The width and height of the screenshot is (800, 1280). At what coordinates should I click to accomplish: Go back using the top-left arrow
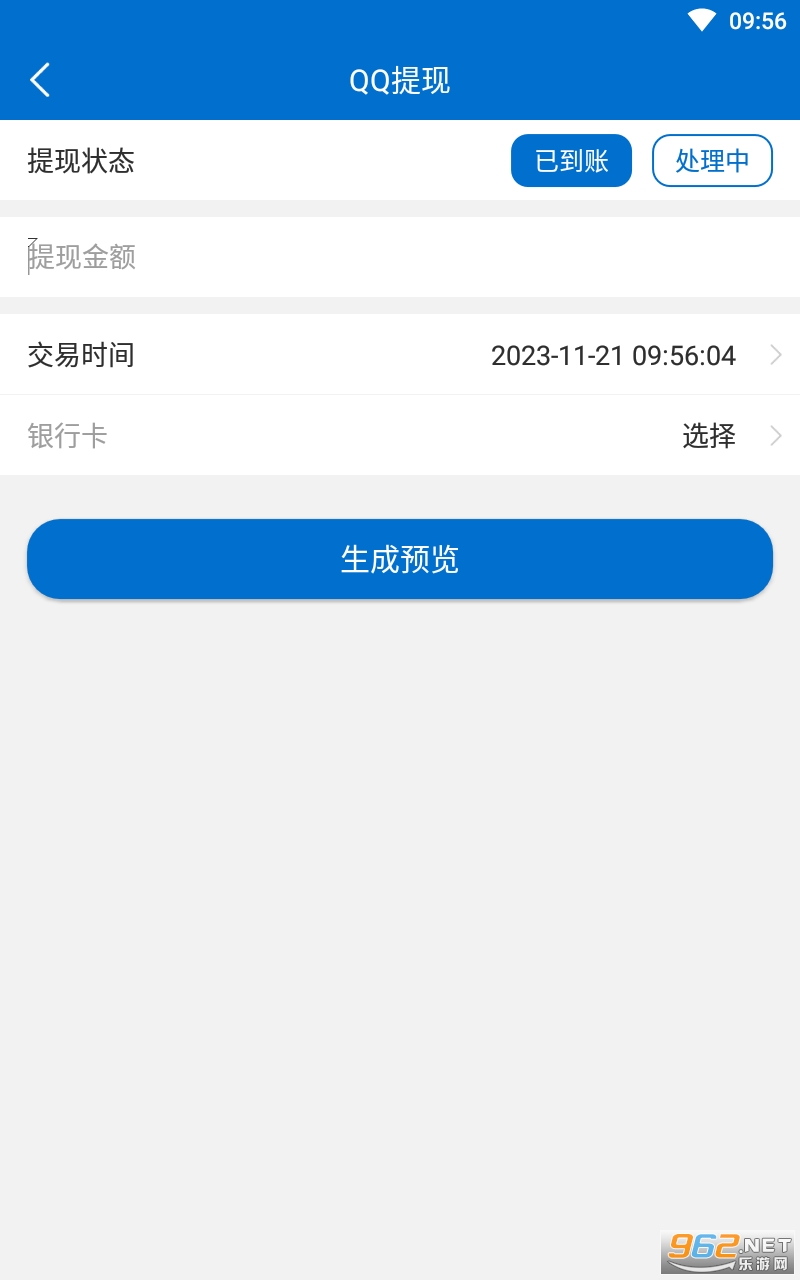pos(40,80)
